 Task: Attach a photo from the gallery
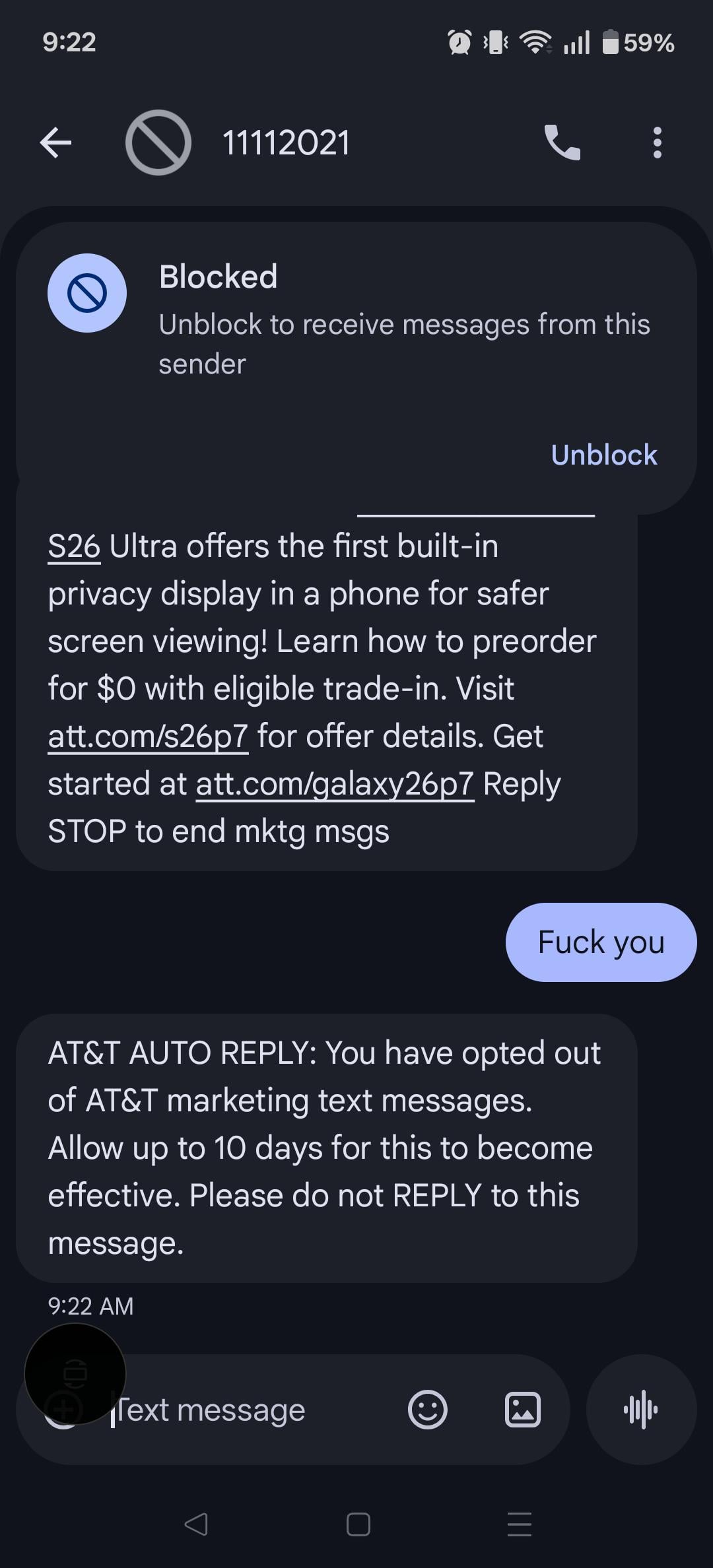(x=522, y=1410)
